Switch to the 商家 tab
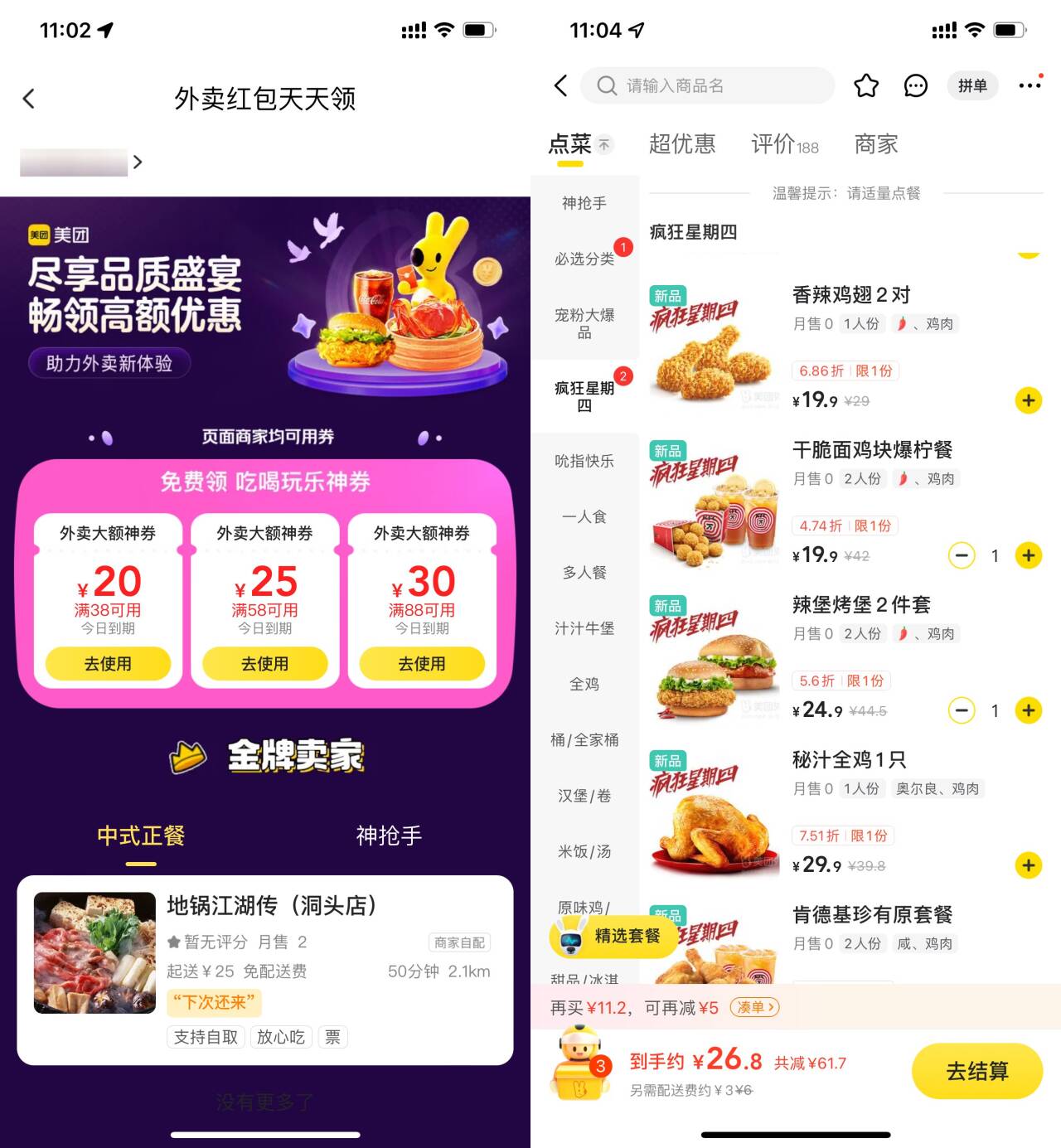 pyautogui.click(x=876, y=144)
